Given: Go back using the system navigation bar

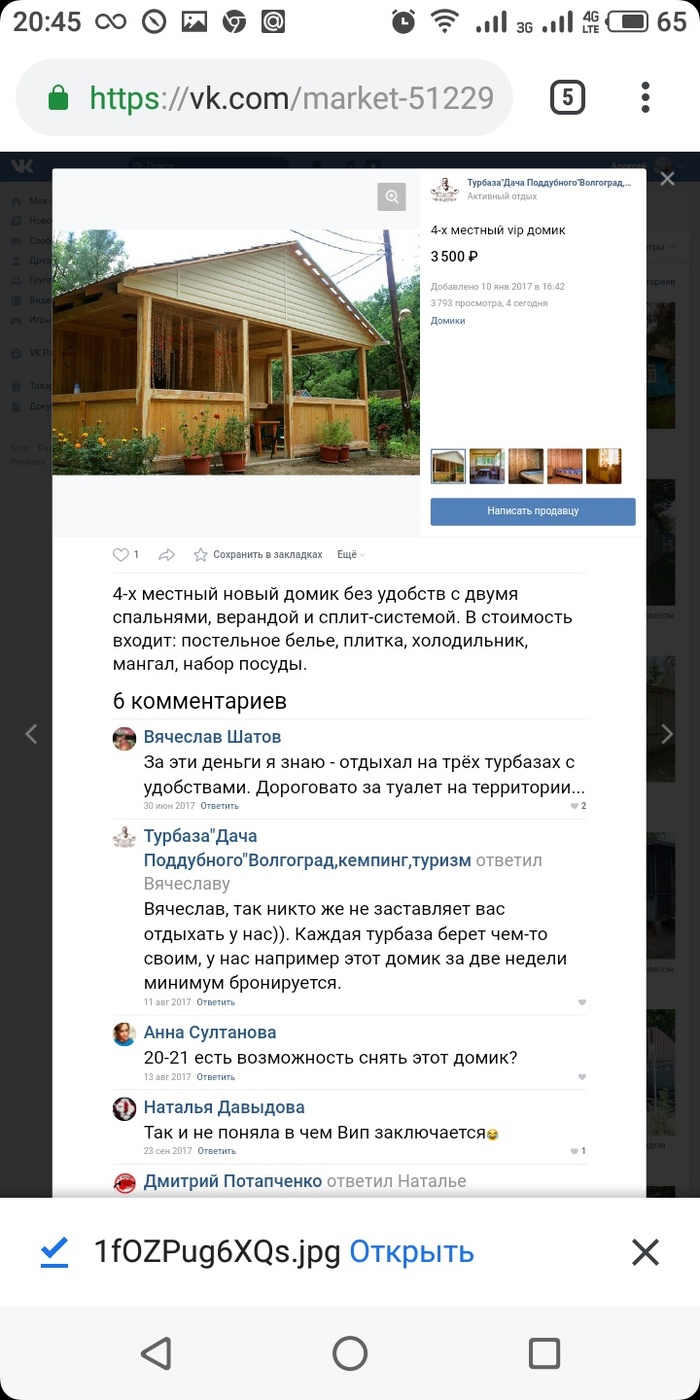Looking at the screenshot, I should pyautogui.click(x=155, y=1353).
